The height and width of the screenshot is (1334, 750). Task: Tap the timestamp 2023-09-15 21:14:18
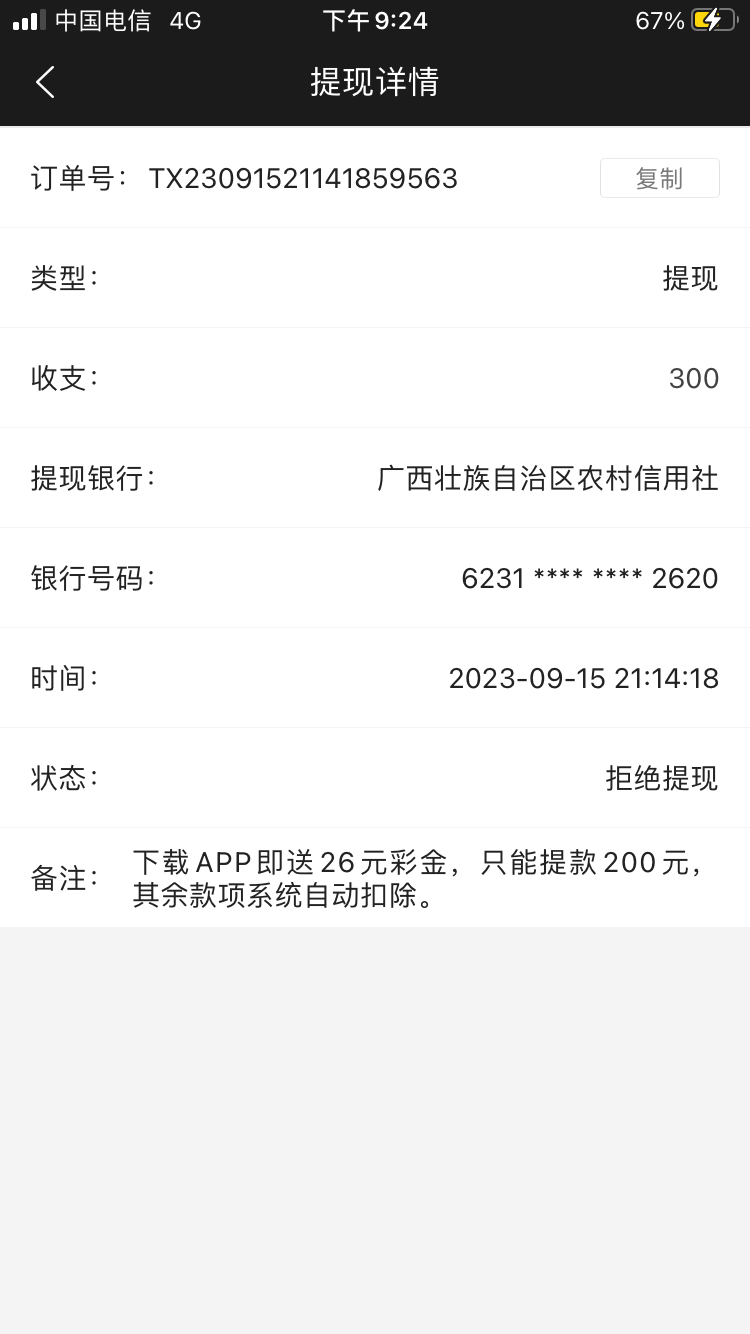tap(583, 678)
